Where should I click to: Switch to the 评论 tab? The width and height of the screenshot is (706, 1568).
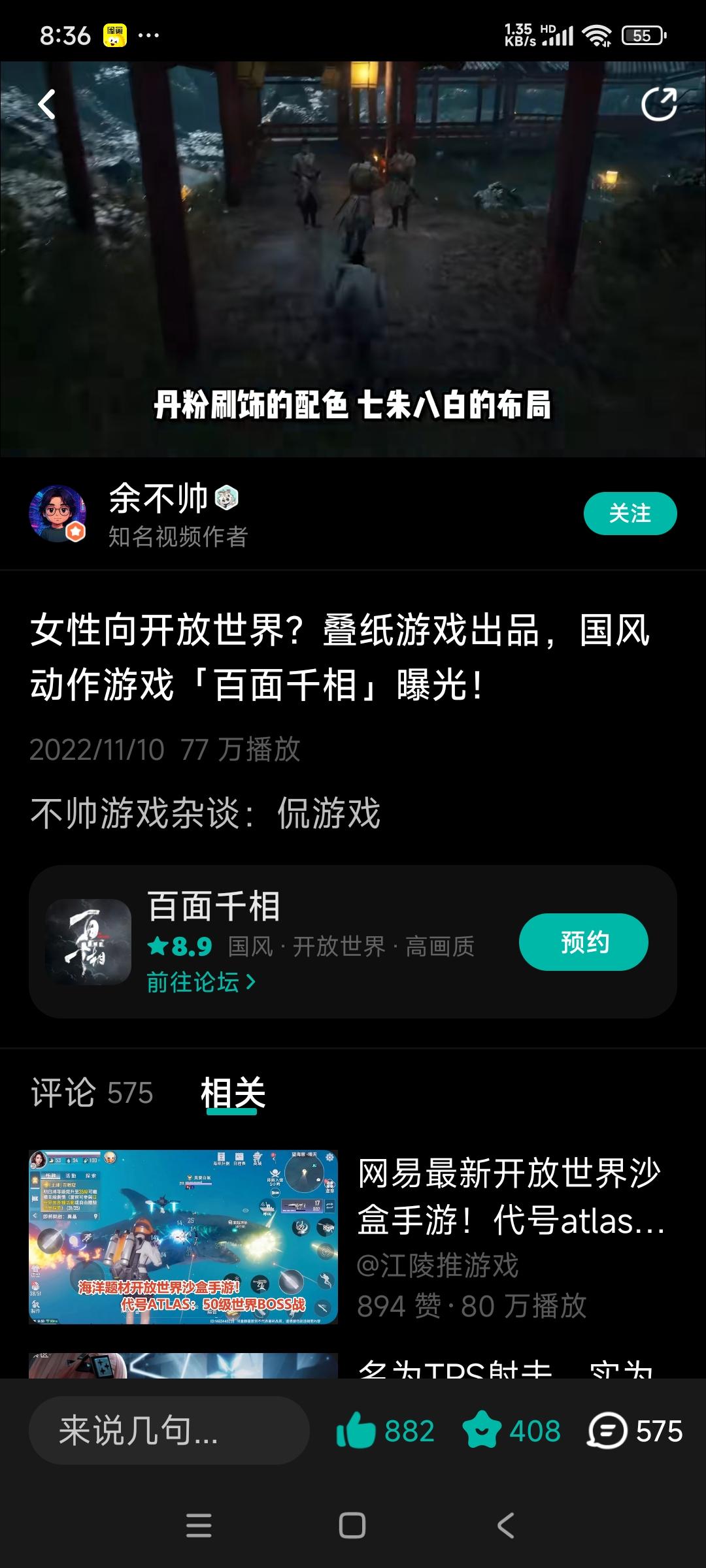[x=92, y=1093]
